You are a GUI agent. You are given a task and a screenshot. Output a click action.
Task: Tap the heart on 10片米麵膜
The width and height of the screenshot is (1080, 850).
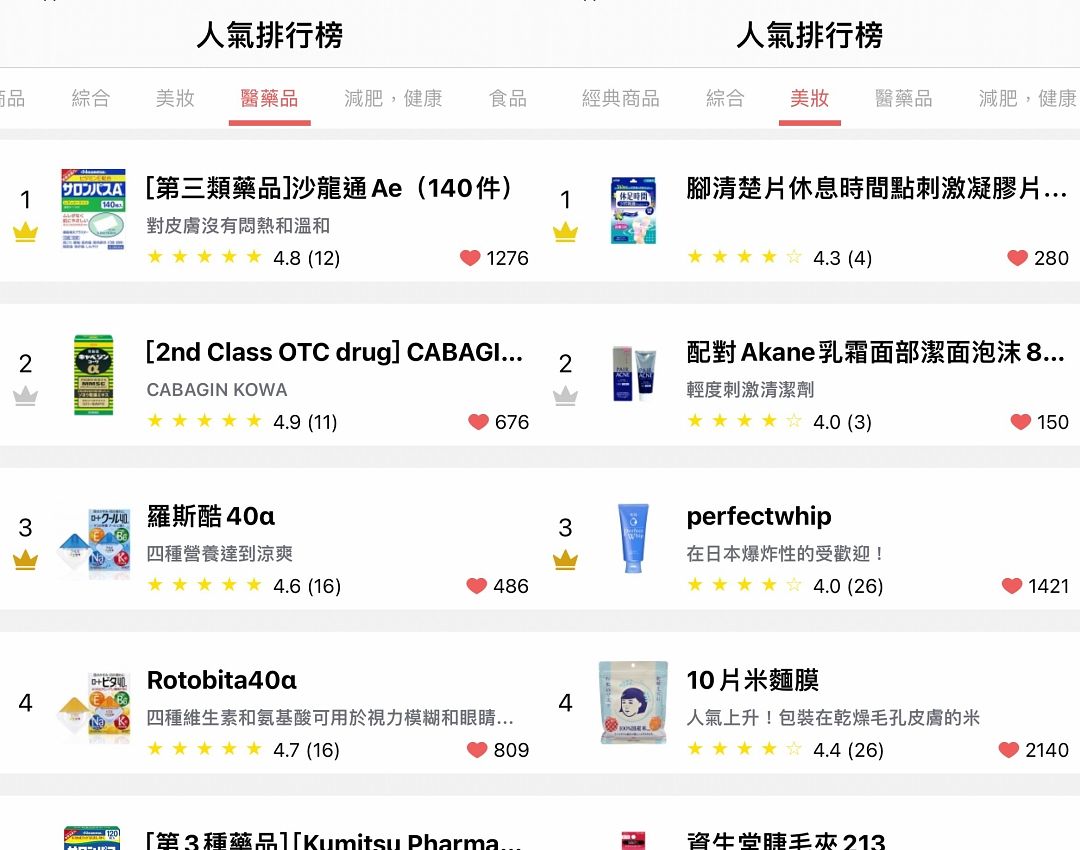(1009, 750)
